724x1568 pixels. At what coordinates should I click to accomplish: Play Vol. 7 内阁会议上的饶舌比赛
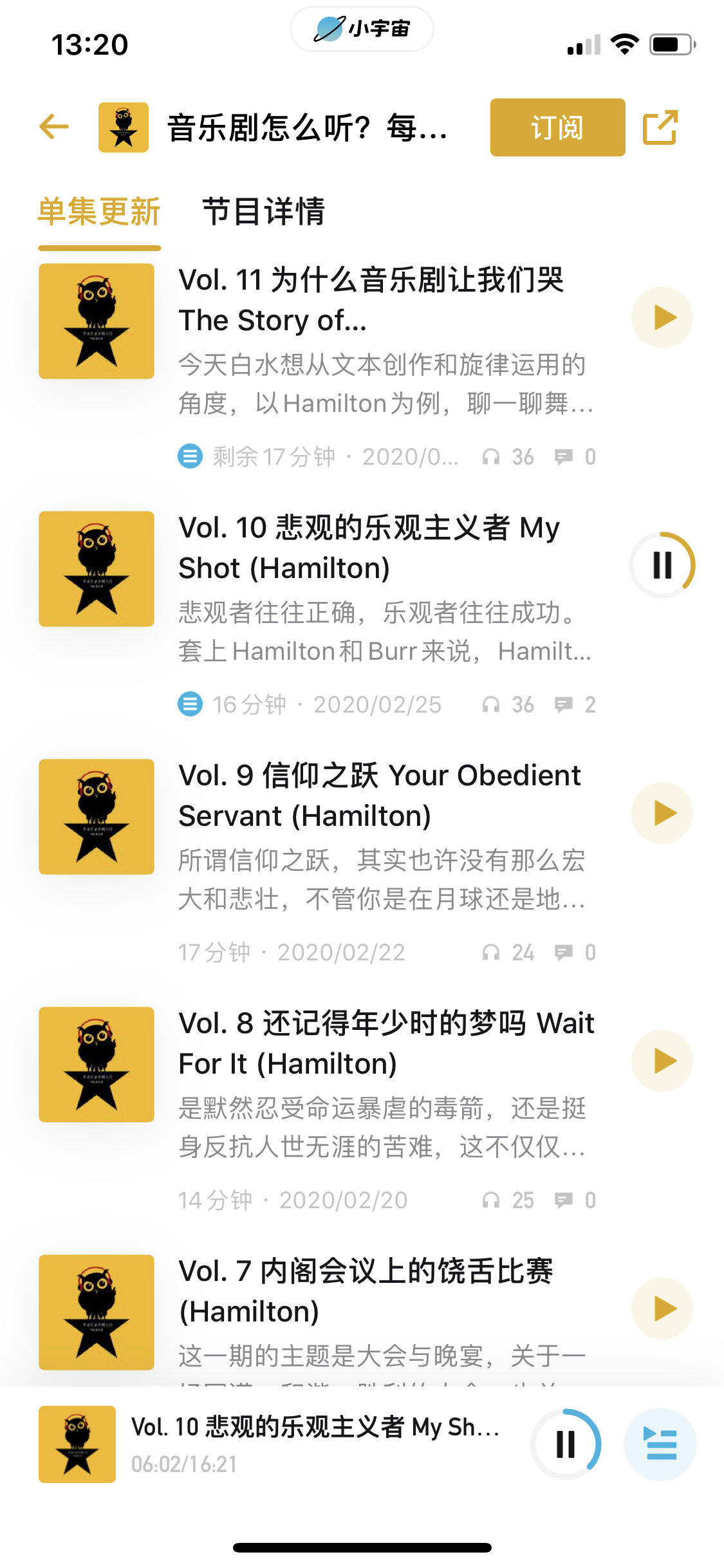tap(662, 1309)
